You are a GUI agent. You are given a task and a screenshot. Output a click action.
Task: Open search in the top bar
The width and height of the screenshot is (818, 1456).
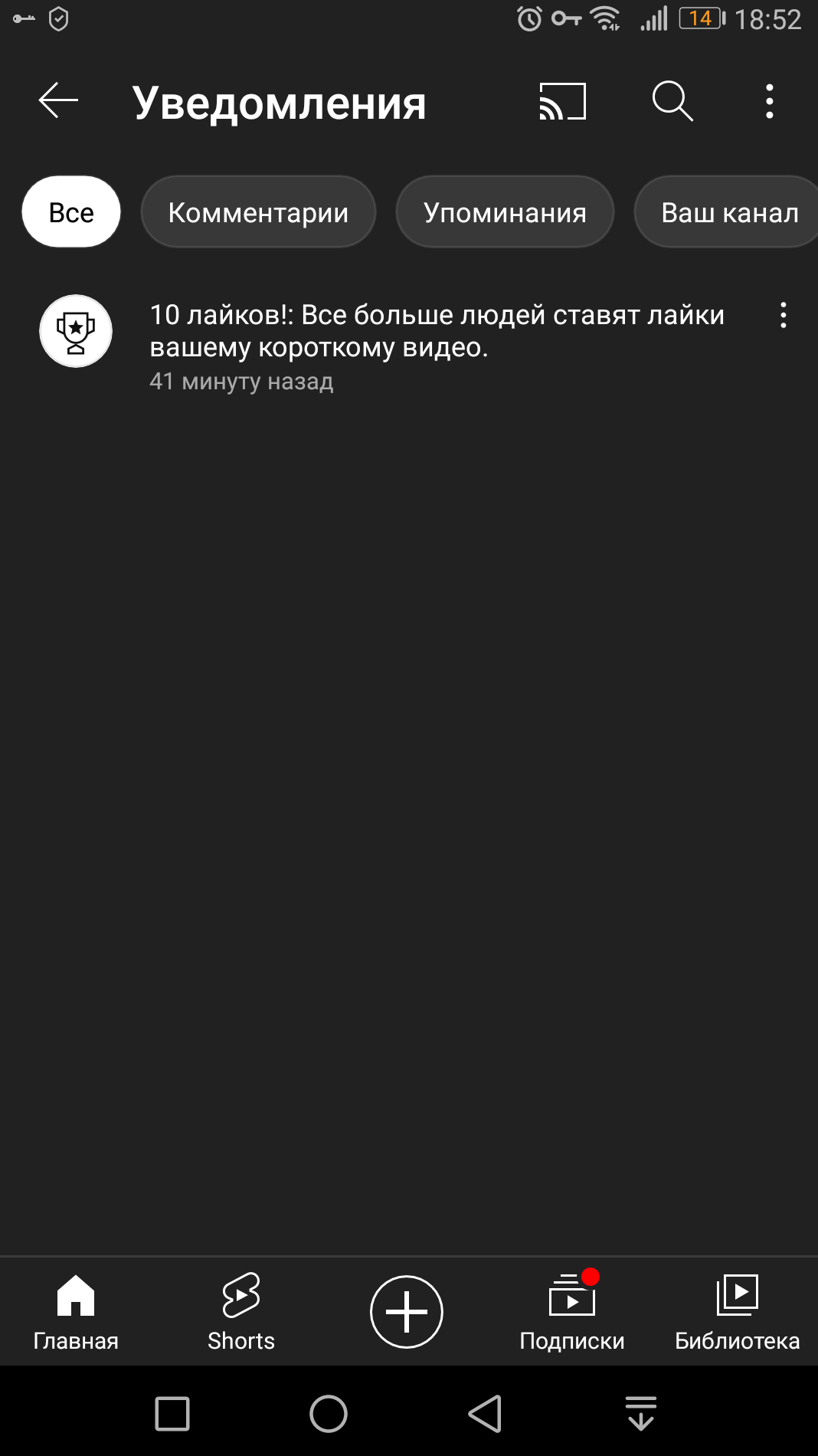click(672, 101)
